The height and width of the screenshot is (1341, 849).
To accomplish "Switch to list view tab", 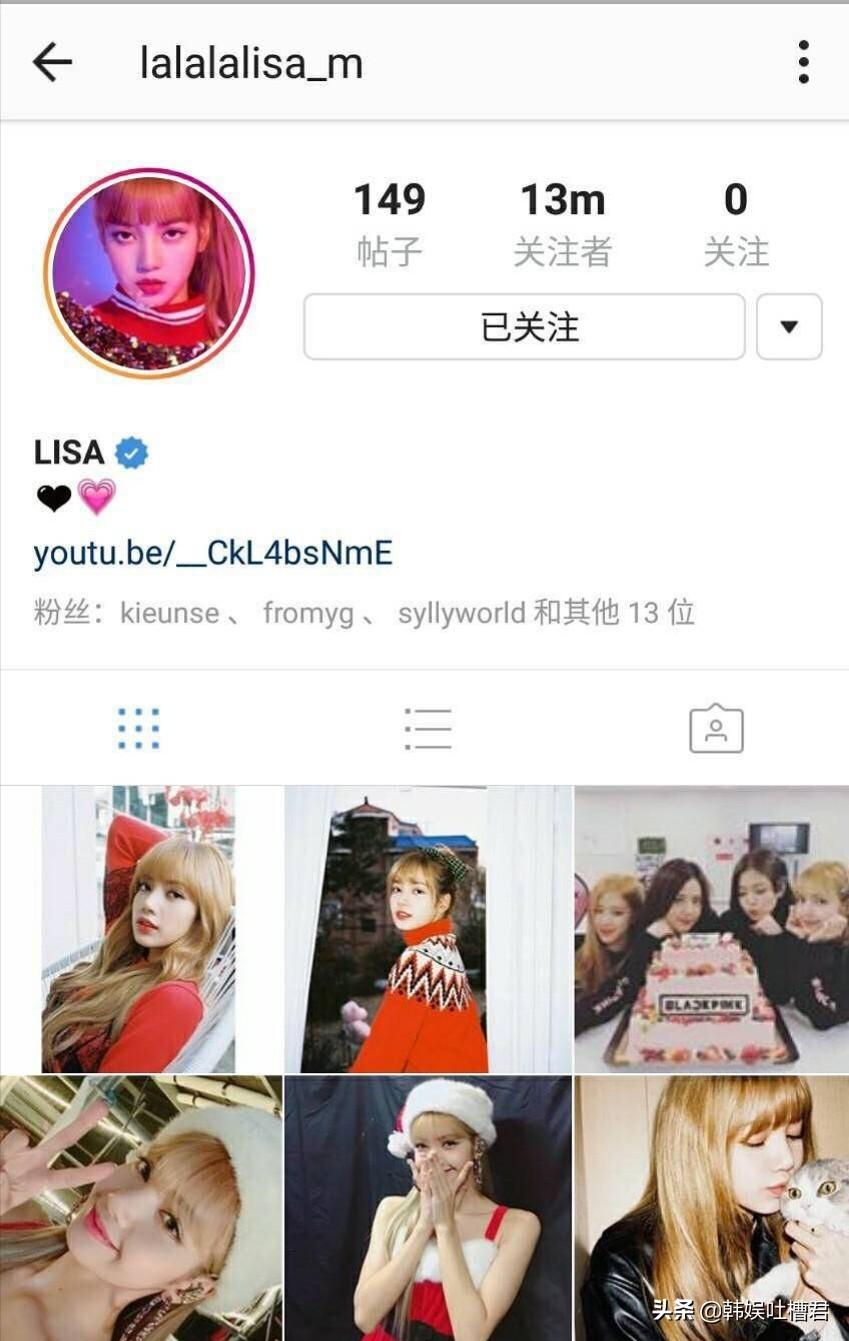I will point(428,728).
